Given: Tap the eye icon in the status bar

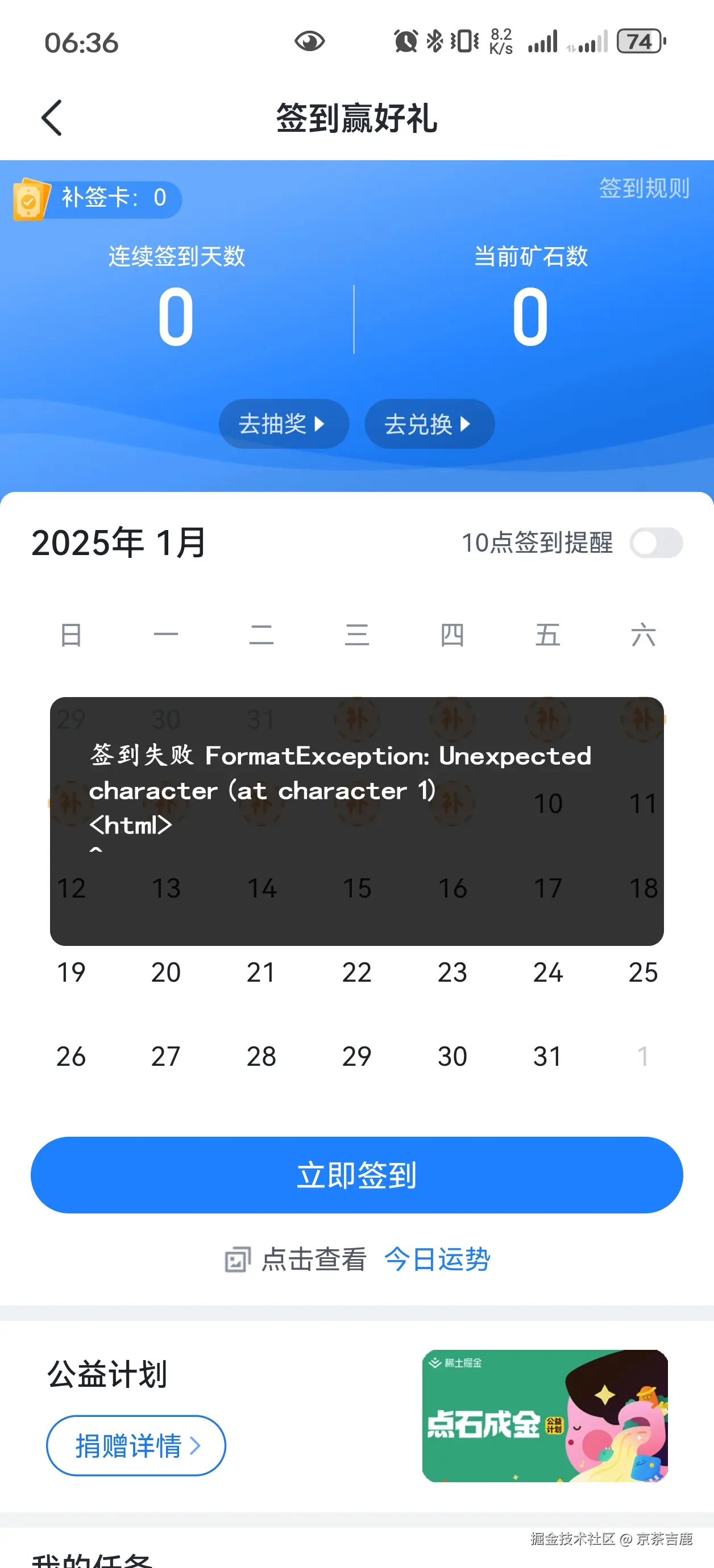Looking at the screenshot, I should pyautogui.click(x=309, y=40).
